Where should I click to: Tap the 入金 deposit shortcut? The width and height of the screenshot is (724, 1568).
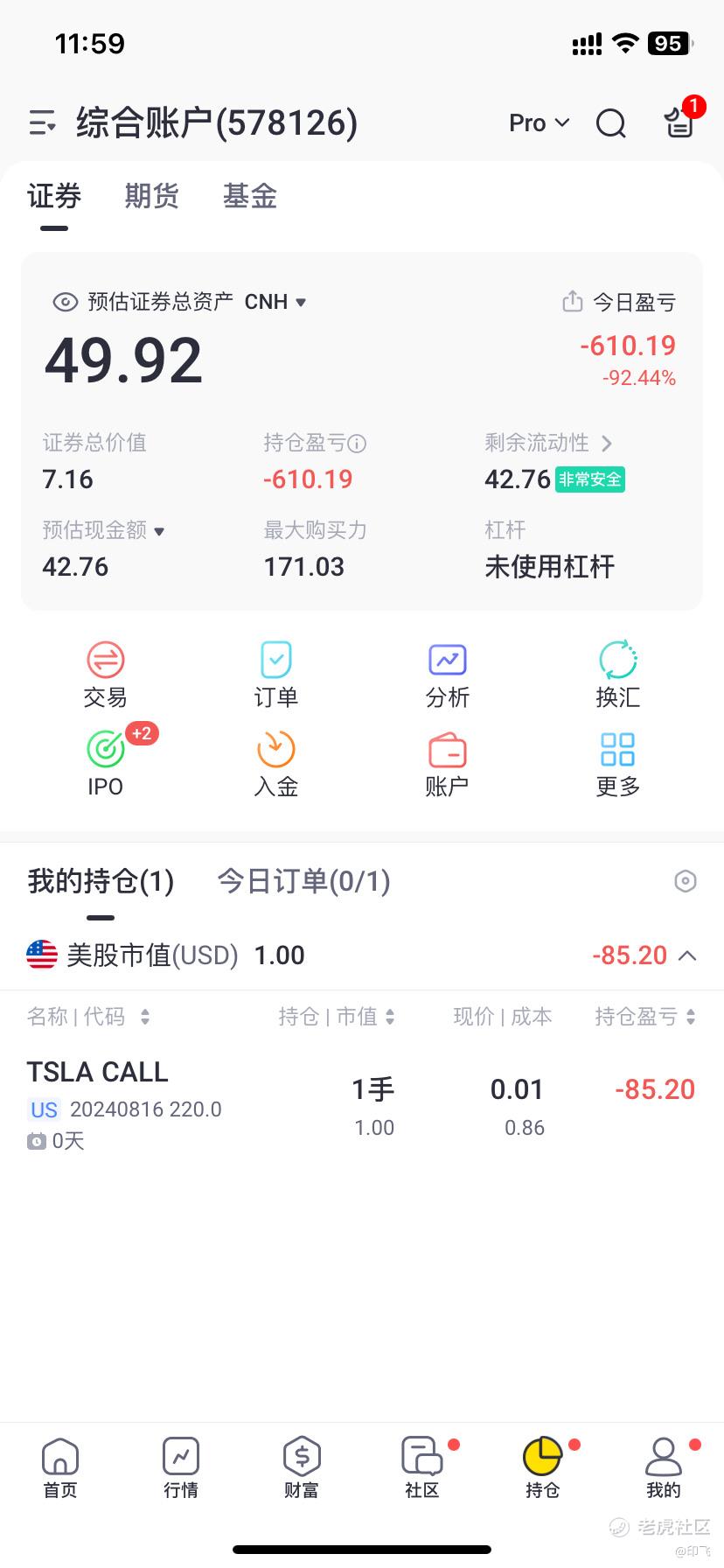276,763
